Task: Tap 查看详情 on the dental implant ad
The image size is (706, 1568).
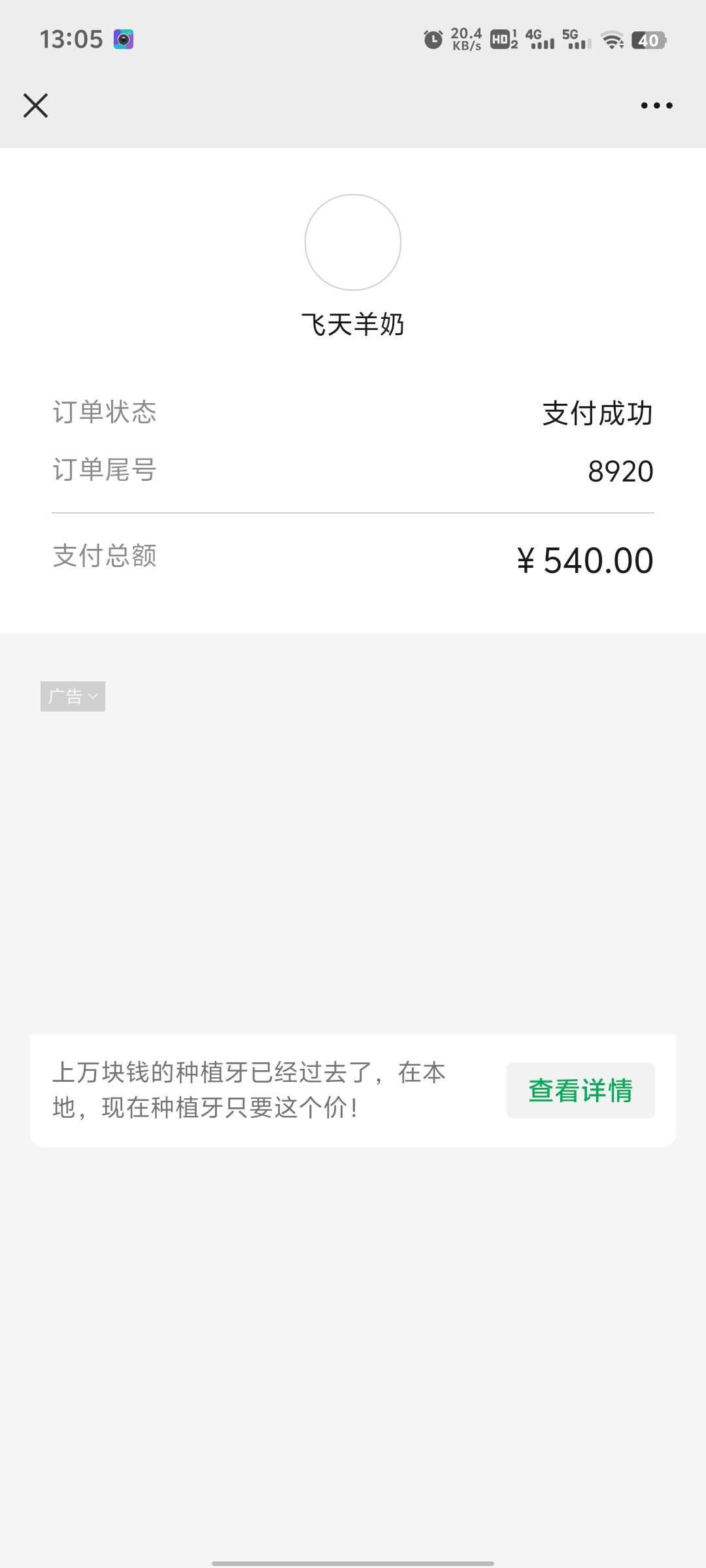Action: [580, 1090]
